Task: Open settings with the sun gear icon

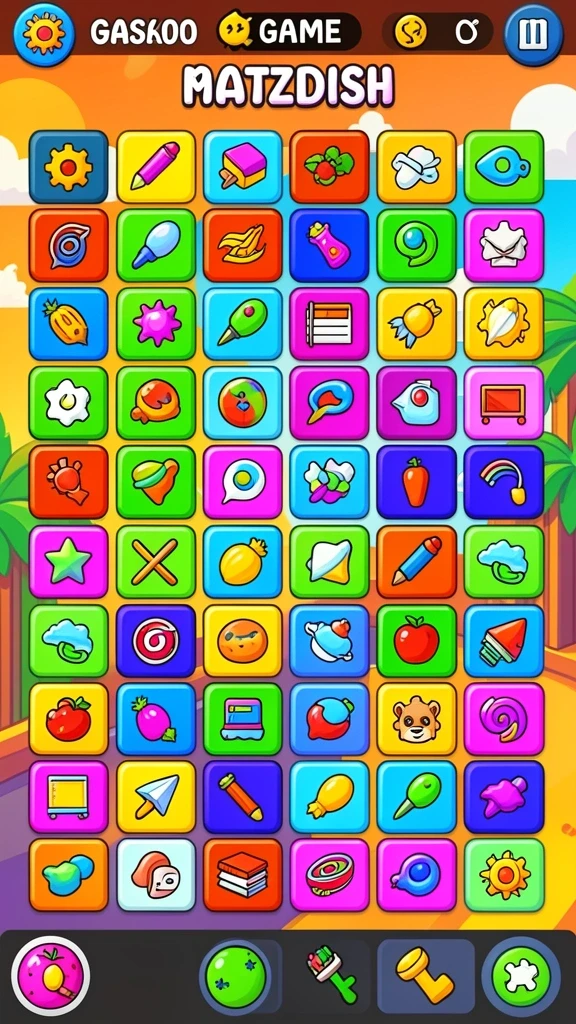Action: pos(44,34)
